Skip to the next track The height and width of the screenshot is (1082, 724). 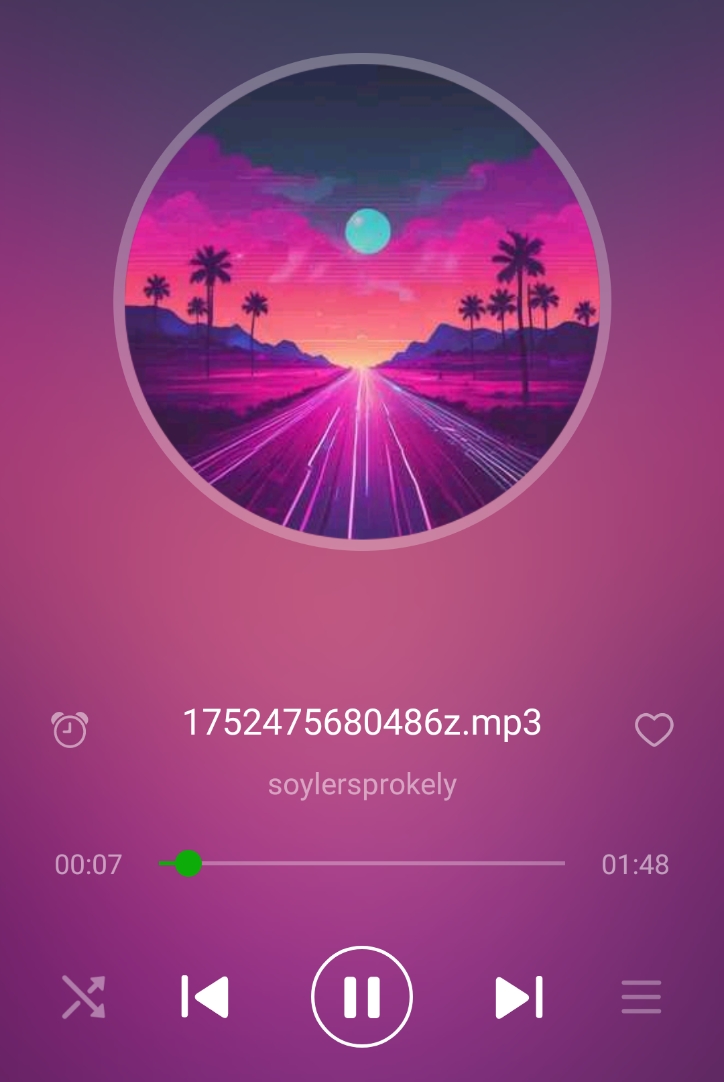(x=519, y=997)
